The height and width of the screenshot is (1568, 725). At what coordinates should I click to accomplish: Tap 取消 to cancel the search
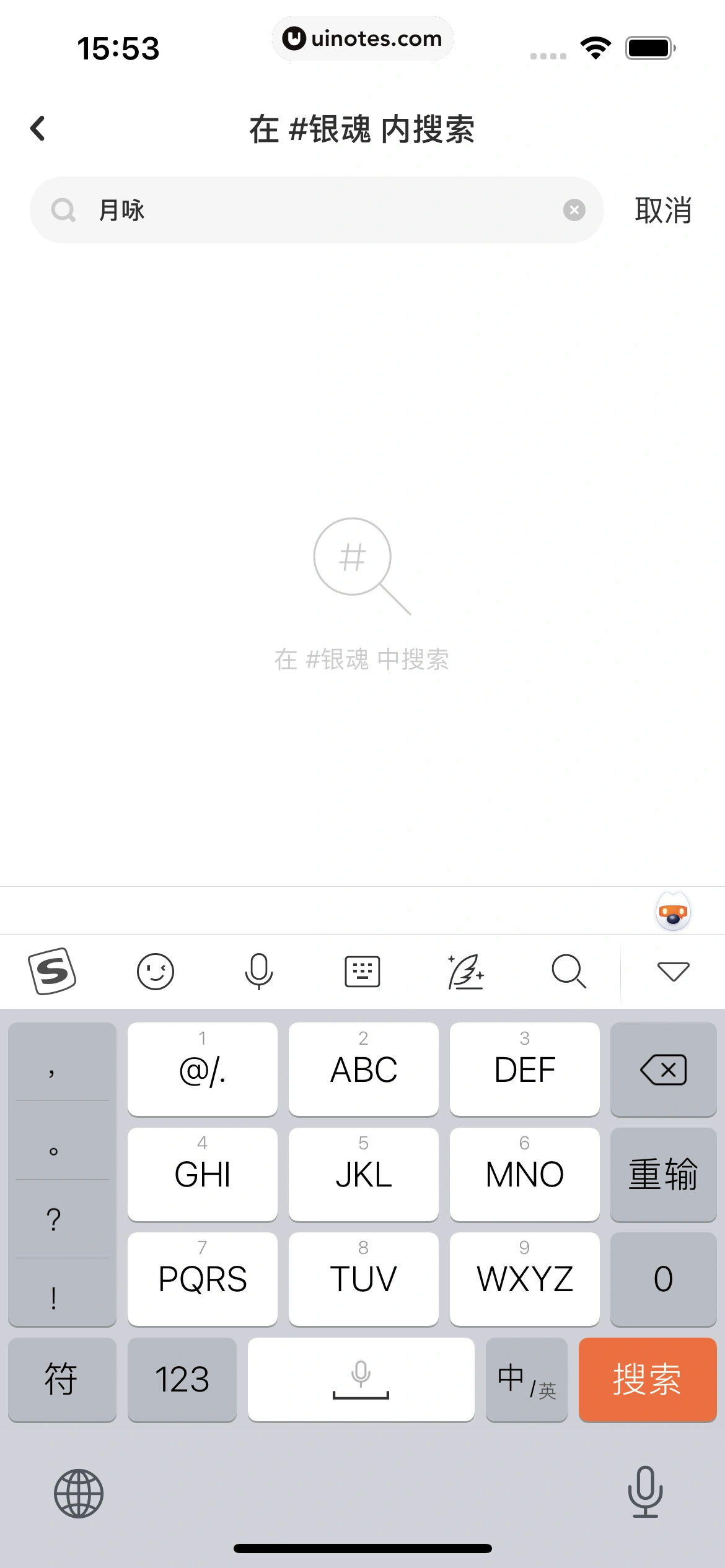661,210
